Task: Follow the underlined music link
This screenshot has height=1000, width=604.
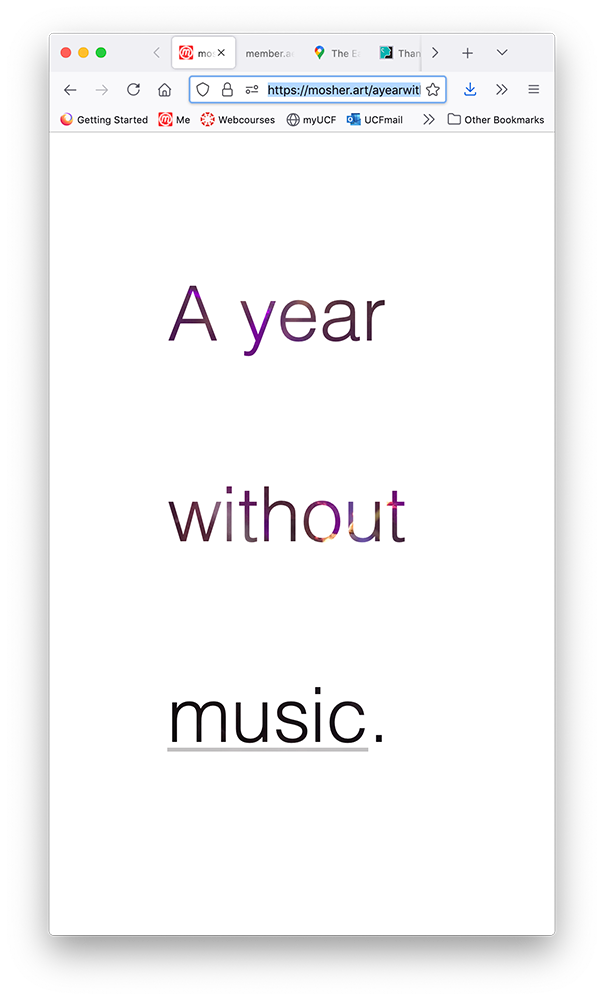Action: pos(267,718)
